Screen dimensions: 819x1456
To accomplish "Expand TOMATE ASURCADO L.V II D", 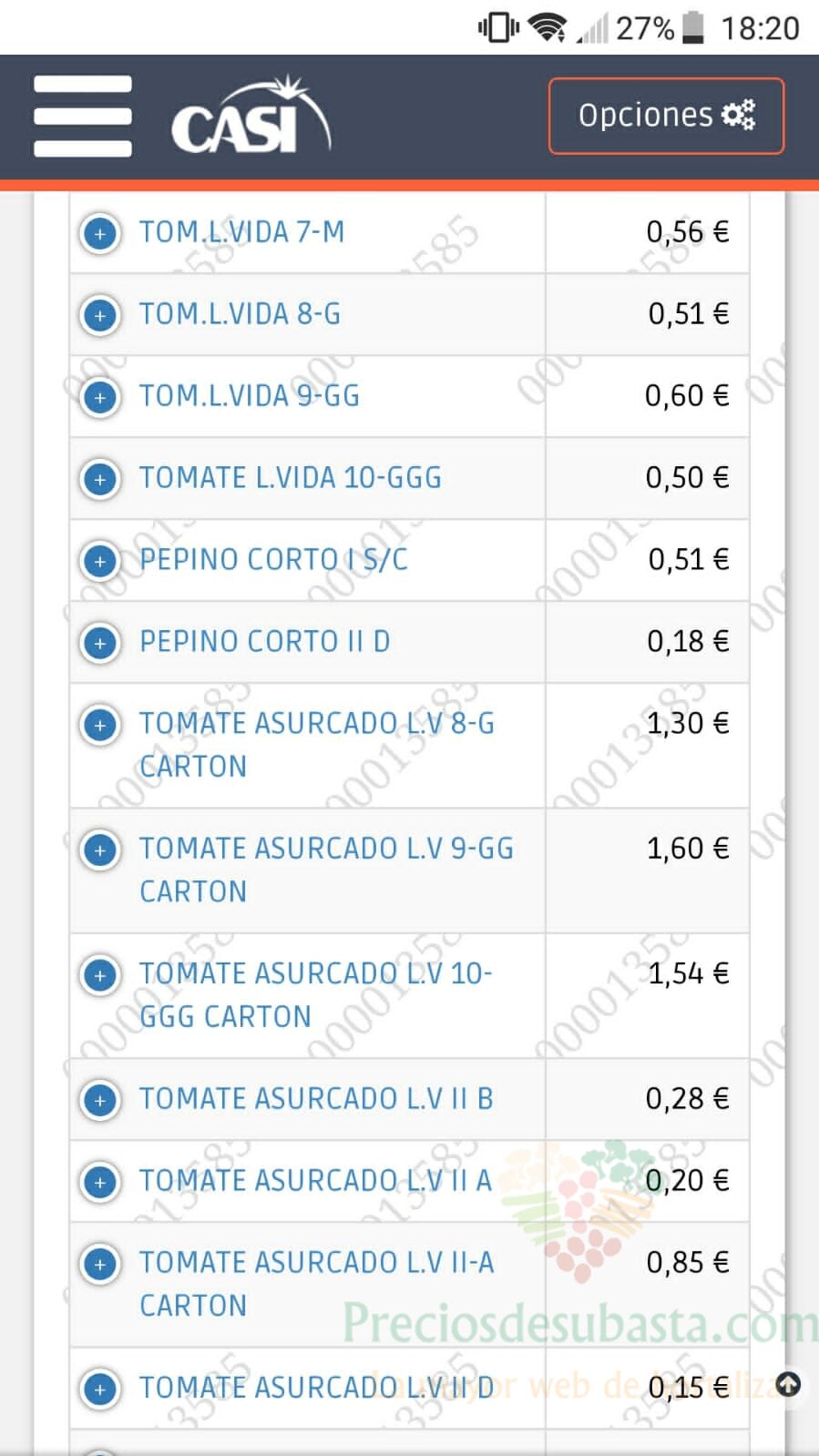I will tap(100, 1390).
